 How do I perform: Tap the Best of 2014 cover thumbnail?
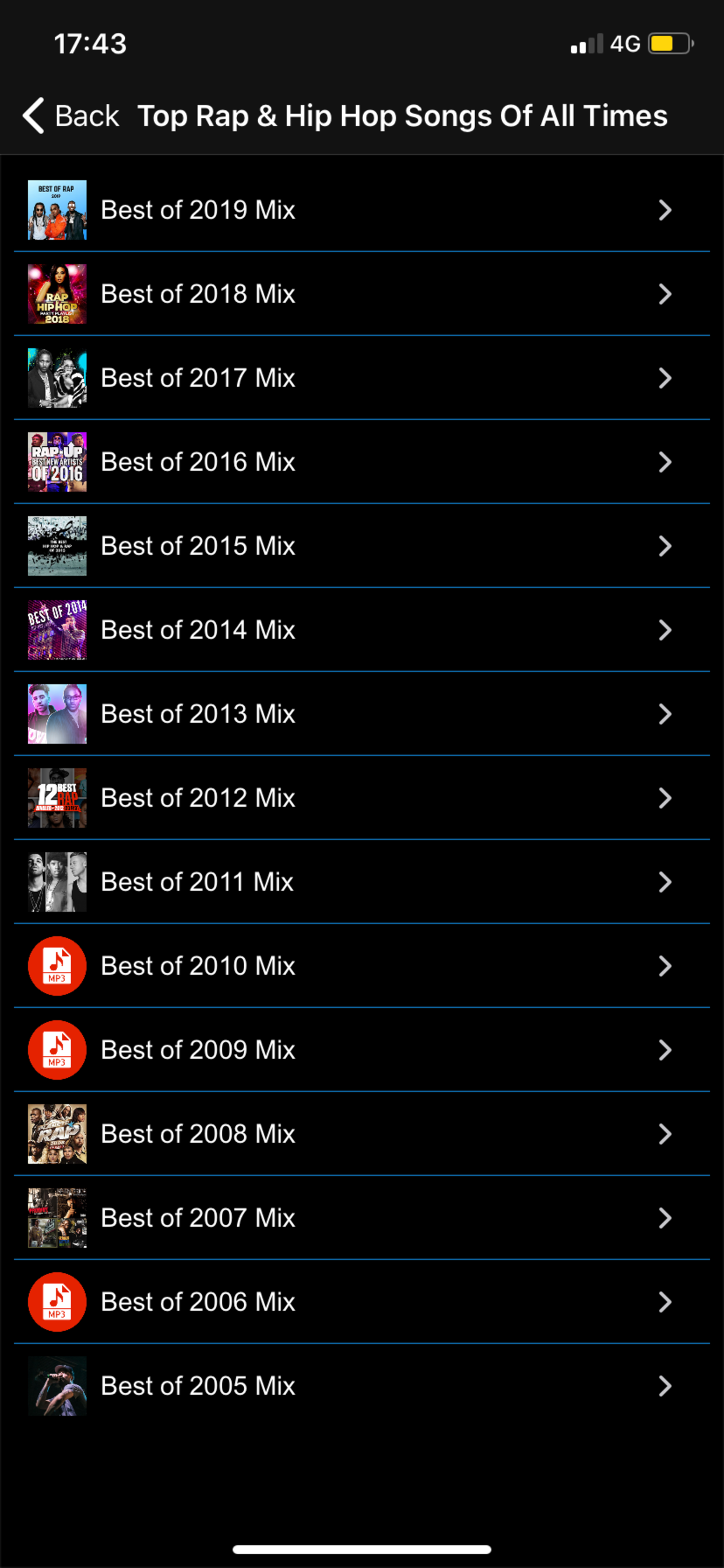pos(57,629)
